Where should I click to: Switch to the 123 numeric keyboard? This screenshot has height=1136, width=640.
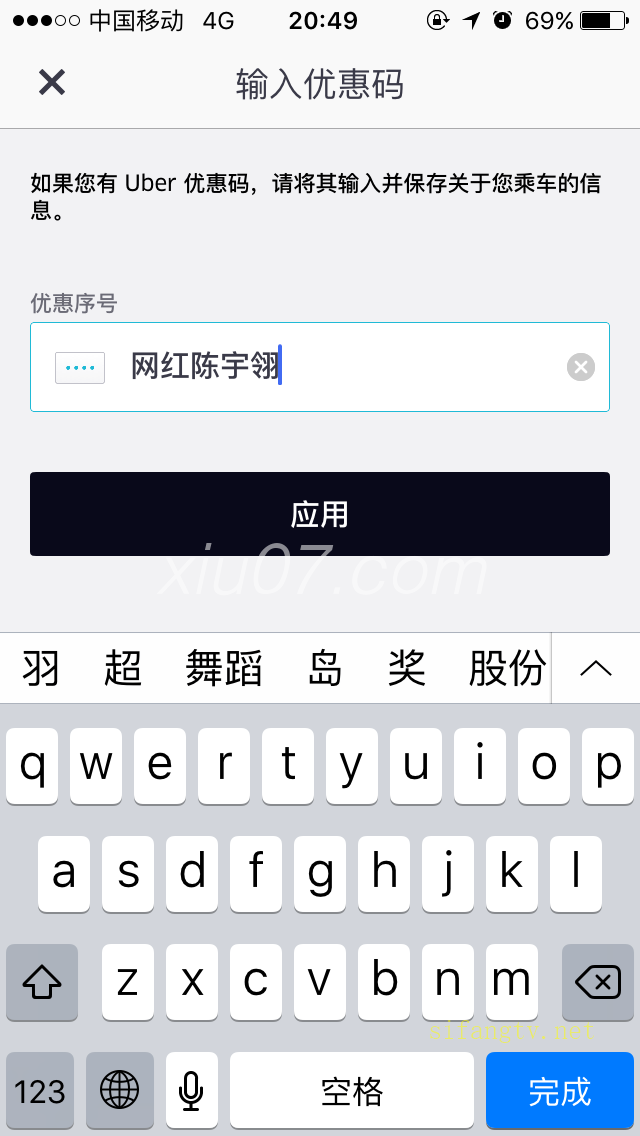(40, 1090)
